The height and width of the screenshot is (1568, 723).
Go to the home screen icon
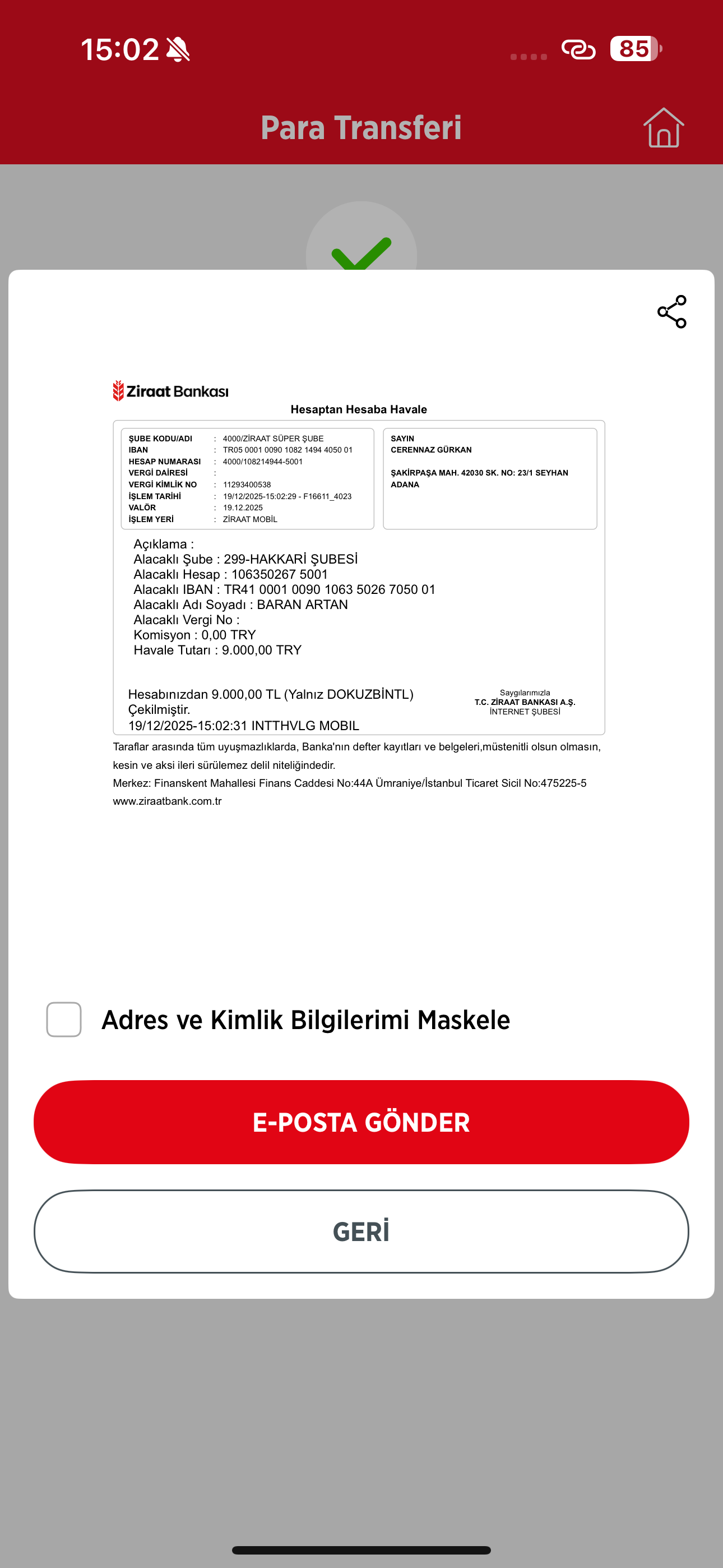pos(664,128)
